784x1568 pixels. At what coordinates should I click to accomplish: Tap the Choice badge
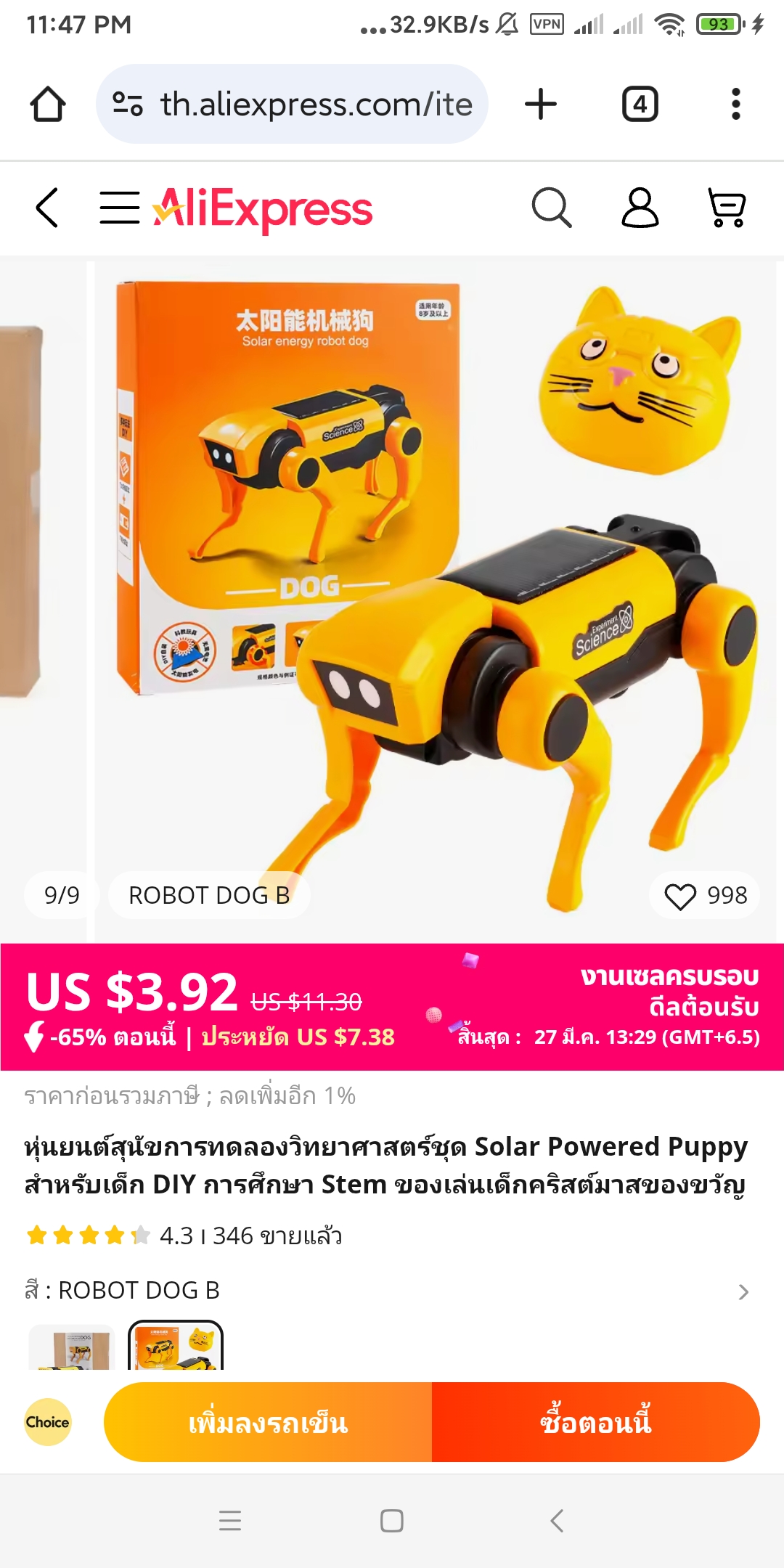tap(48, 1423)
